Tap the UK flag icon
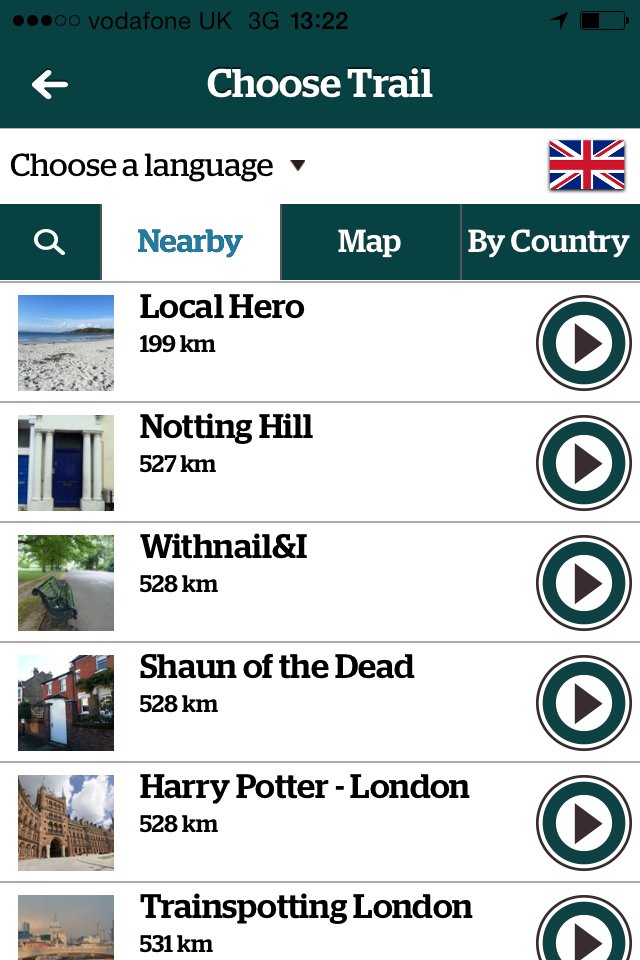640x960 pixels. [586, 165]
